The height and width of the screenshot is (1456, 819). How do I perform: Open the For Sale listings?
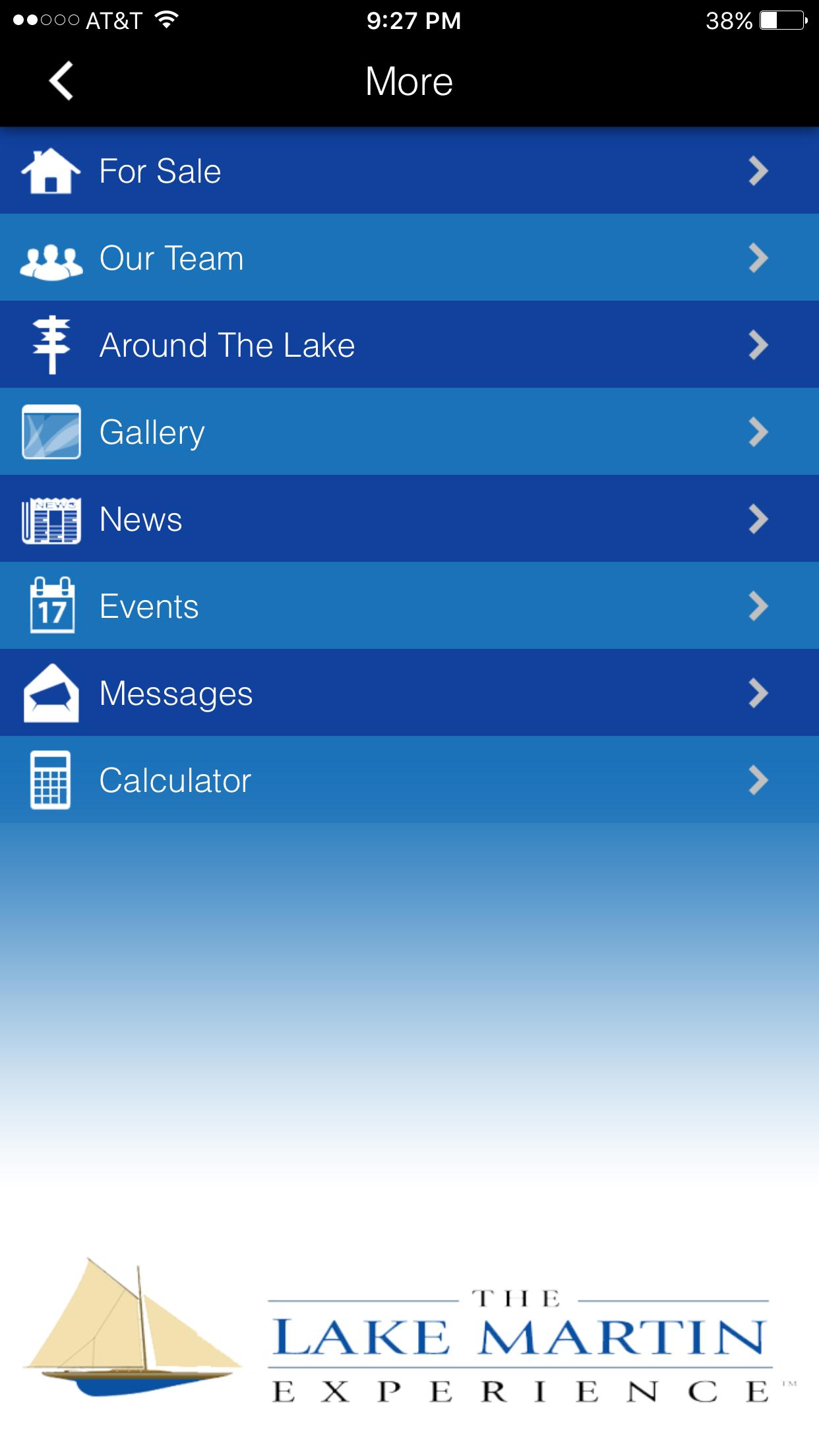pyautogui.click(x=409, y=171)
